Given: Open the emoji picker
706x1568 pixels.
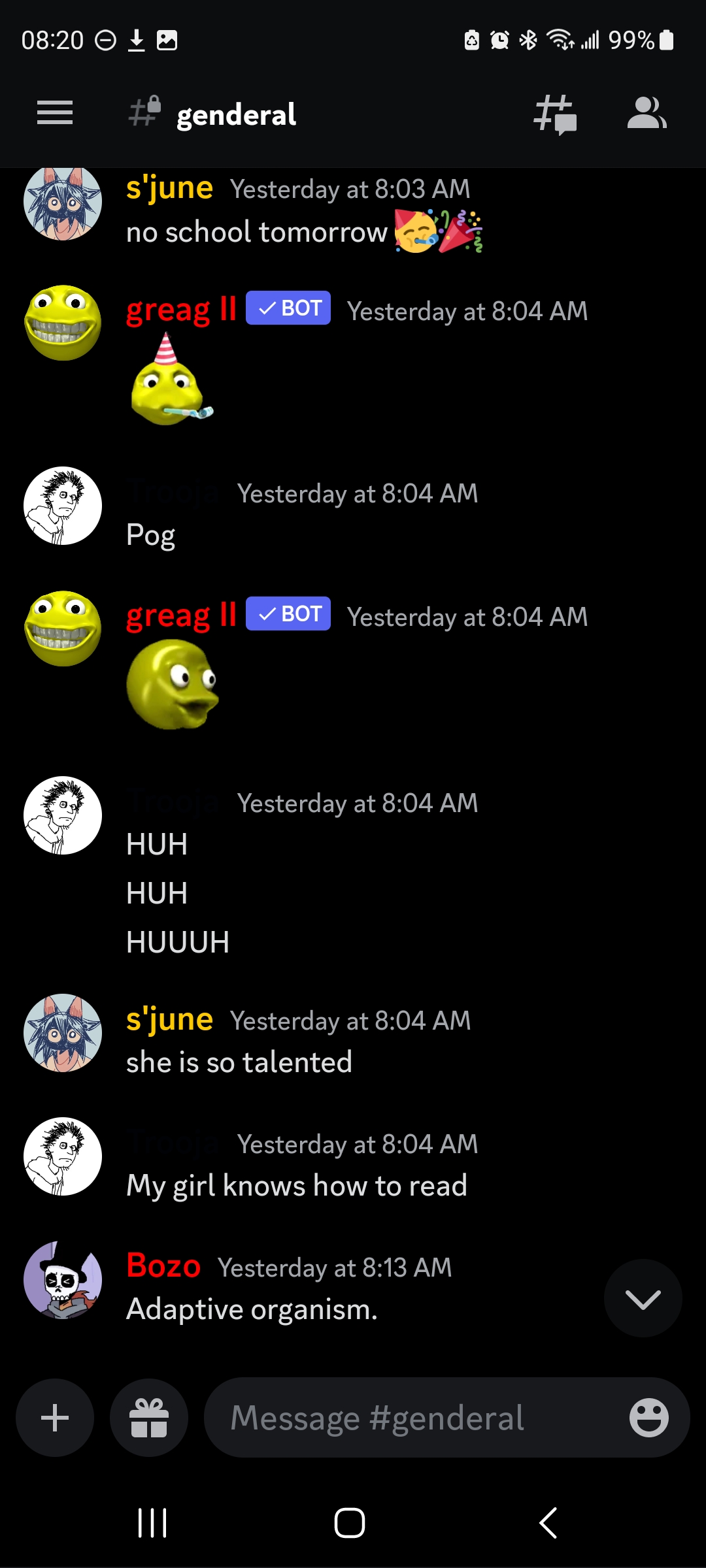Looking at the screenshot, I should [648, 1418].
